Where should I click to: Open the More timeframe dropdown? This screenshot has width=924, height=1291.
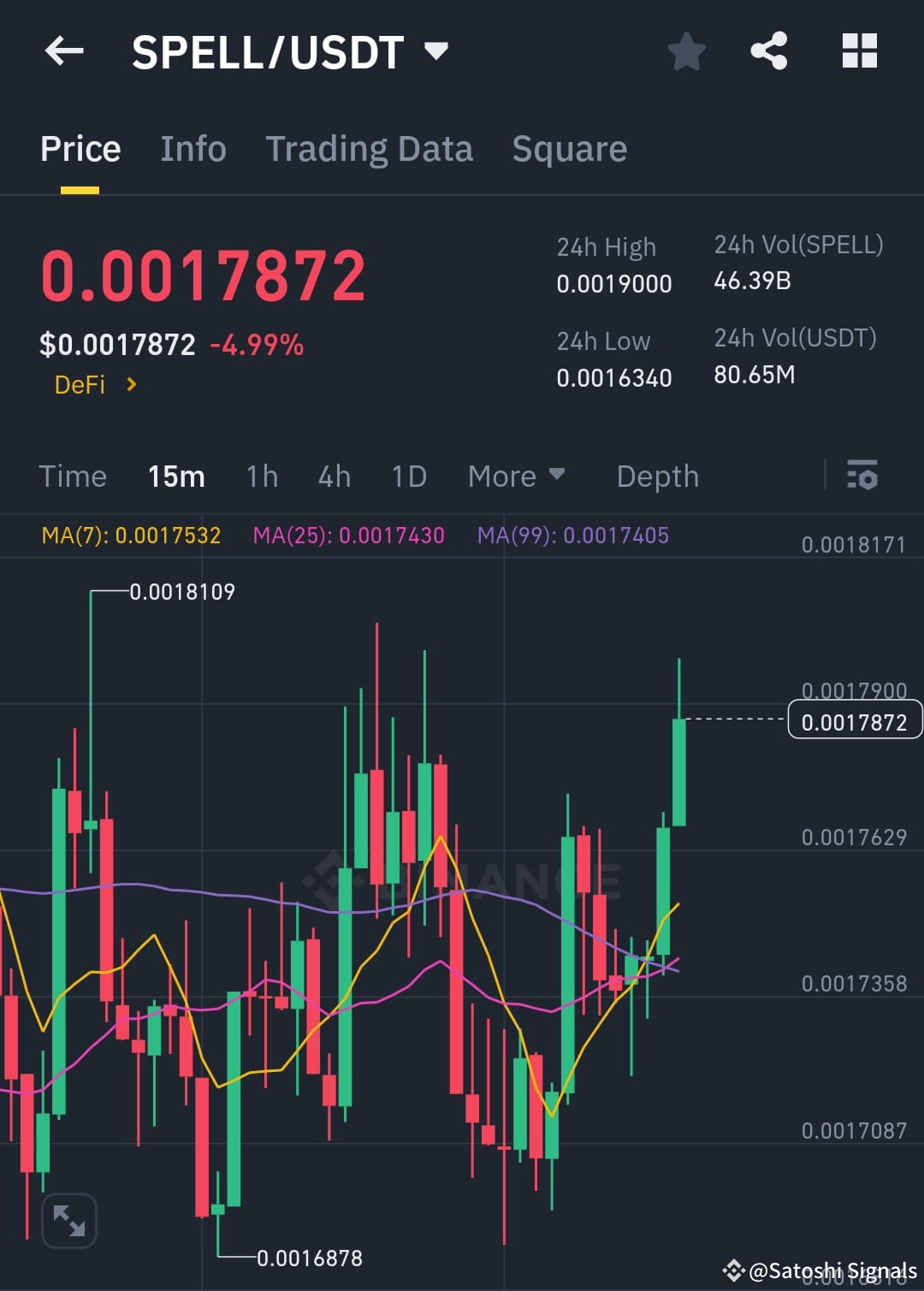(x=517, y=476)
